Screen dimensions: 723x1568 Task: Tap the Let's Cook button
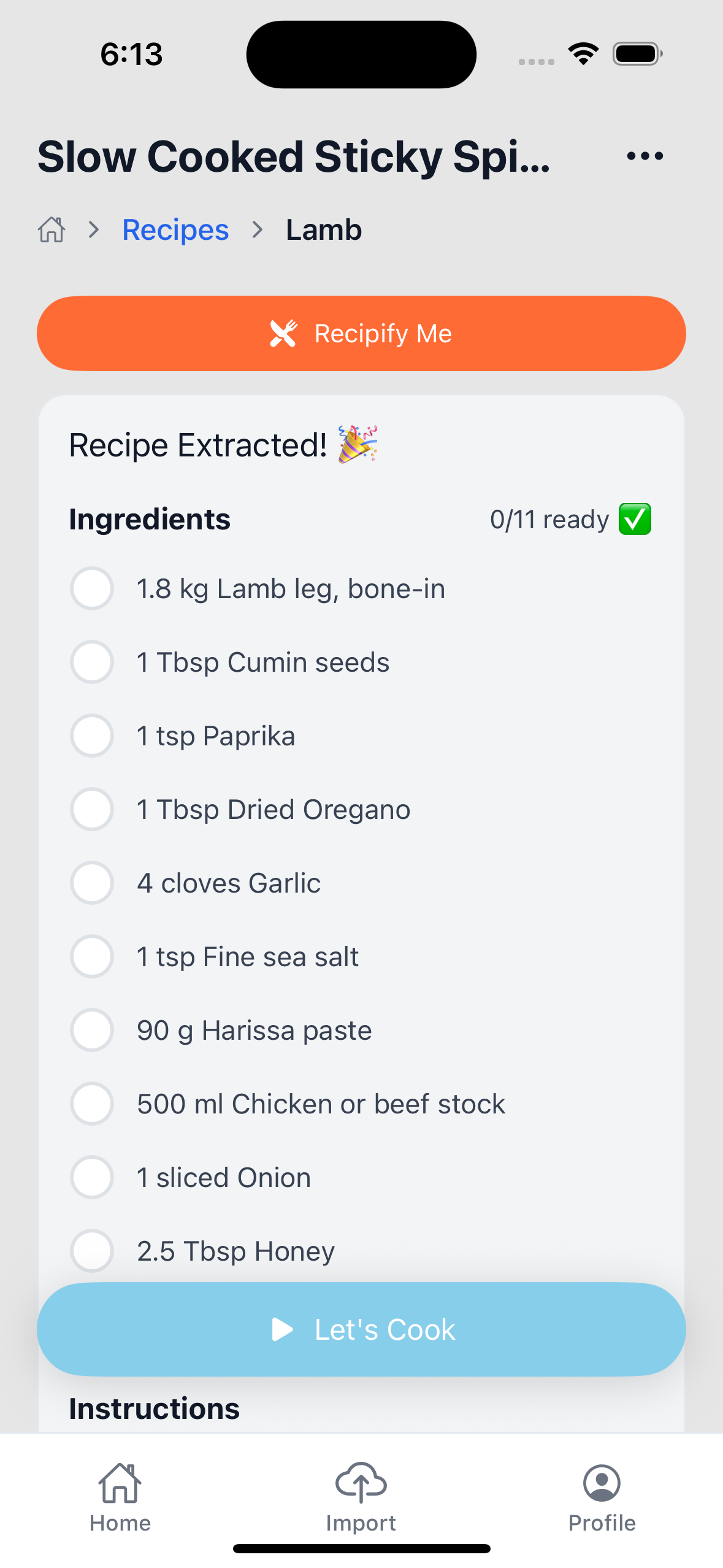[x=361, y=1329]
